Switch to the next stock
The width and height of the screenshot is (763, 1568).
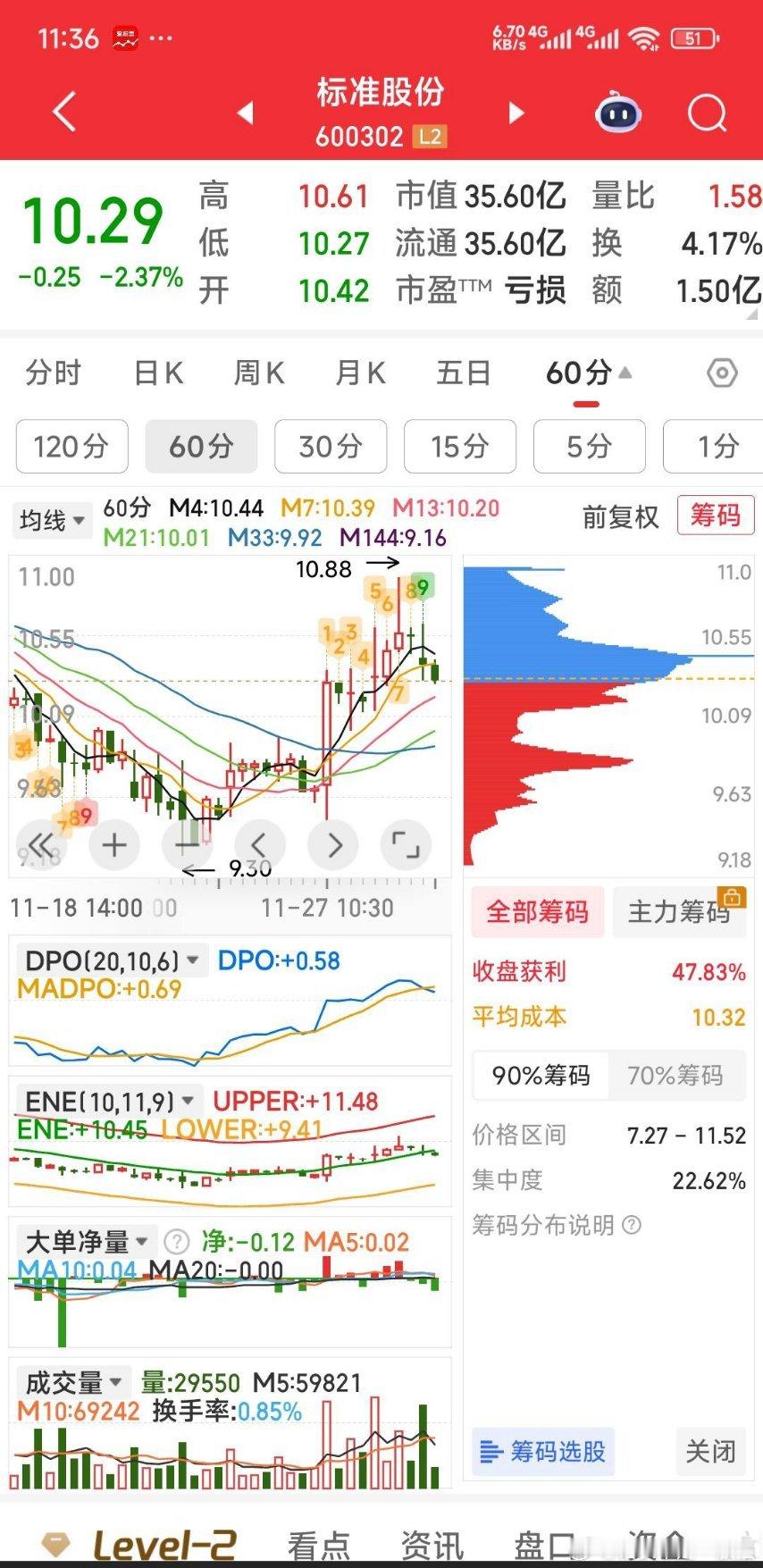[x=516, y=113]
